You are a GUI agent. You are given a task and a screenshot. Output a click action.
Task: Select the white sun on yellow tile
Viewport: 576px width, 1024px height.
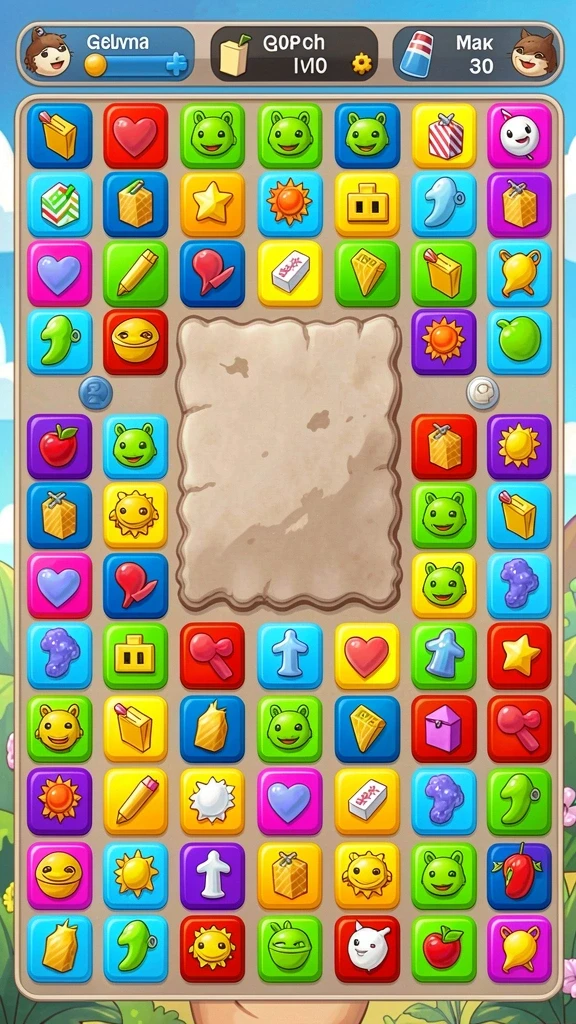[x=212, y=801]
